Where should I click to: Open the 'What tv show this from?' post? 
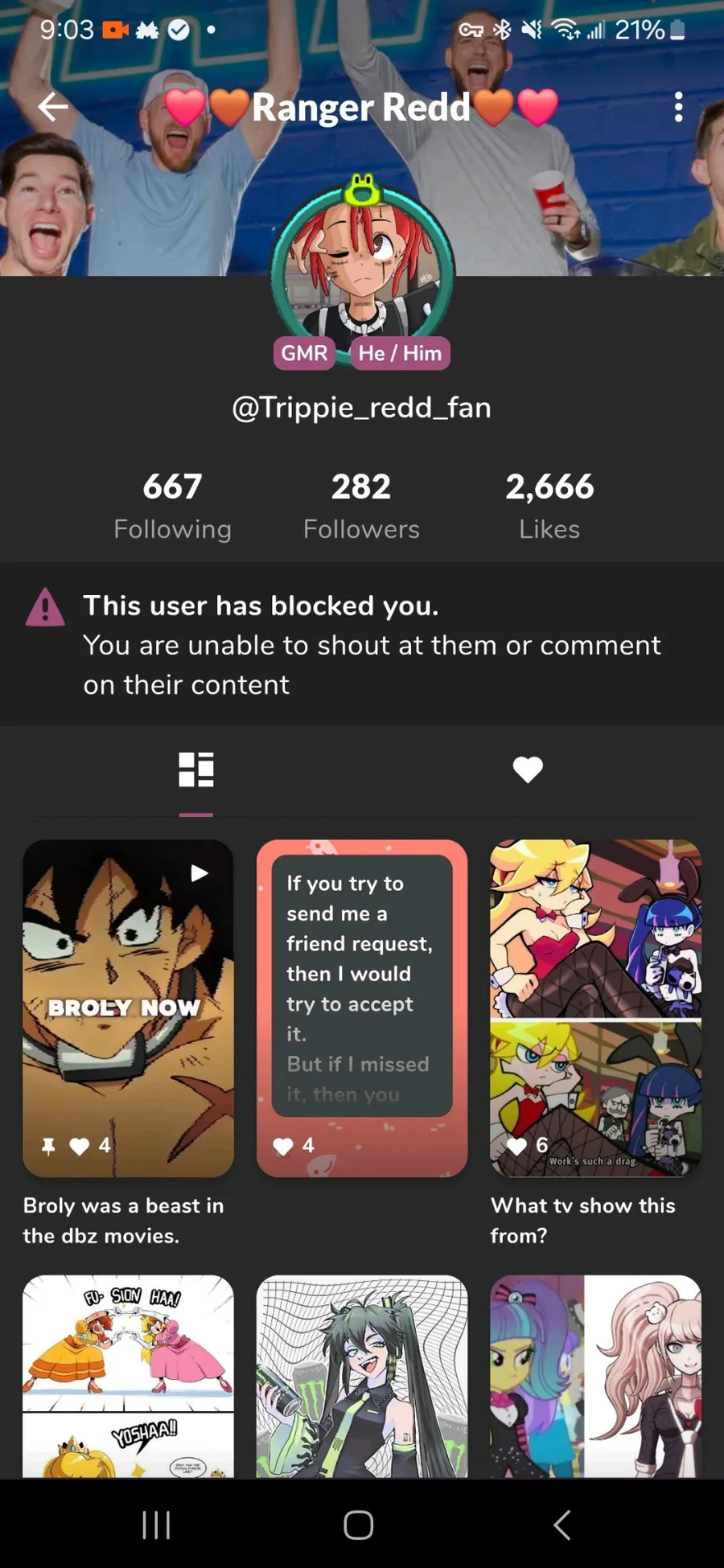[x=595, y=1008]
